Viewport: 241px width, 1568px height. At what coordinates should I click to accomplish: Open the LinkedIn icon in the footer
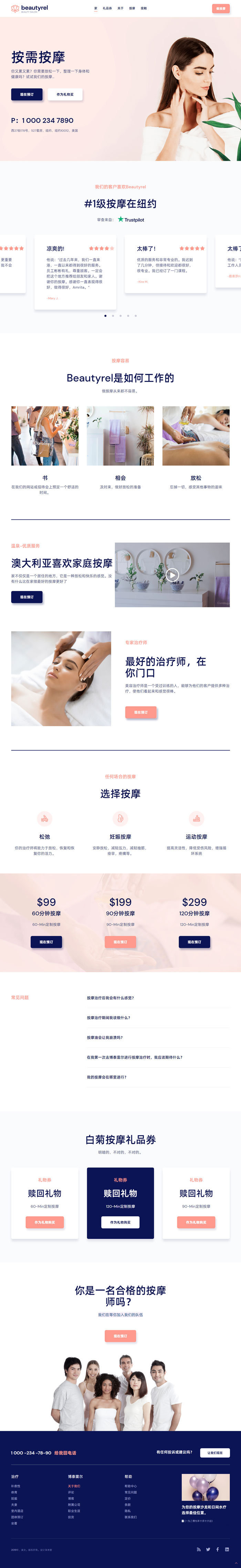point(227,1549)
